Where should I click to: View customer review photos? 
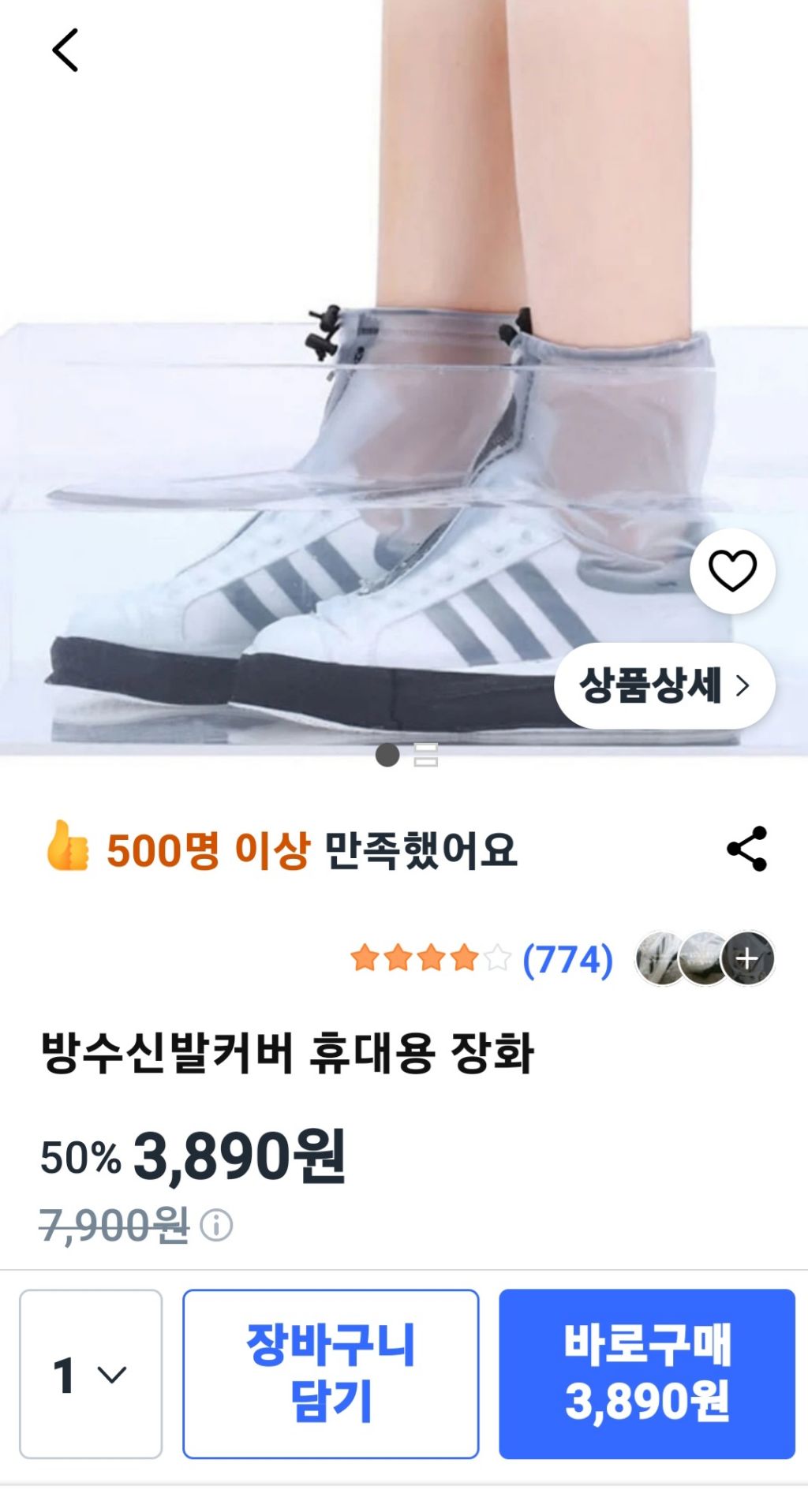pyautogui.click(x=705, y=958)
